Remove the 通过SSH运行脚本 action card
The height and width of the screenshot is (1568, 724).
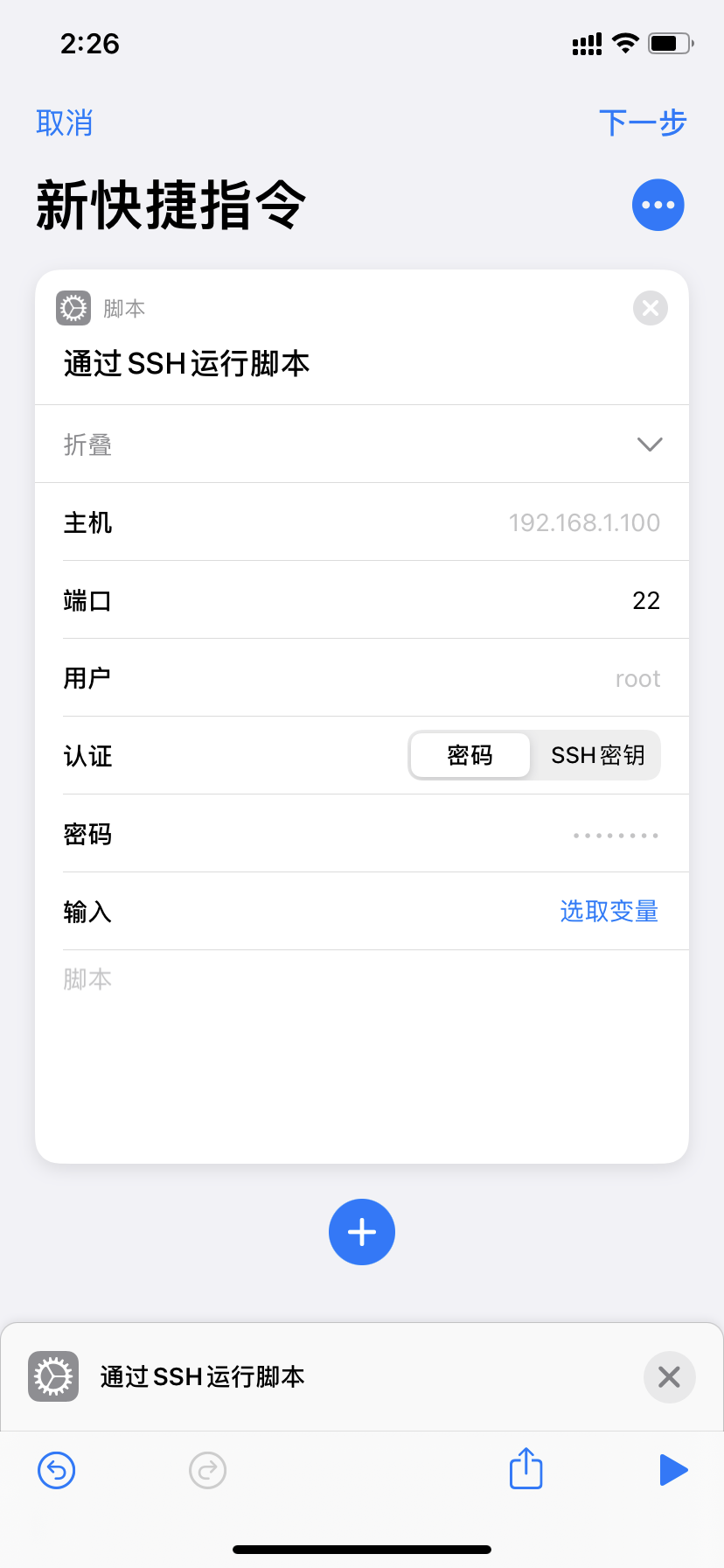pyautogui.click(x=650, y=308)
